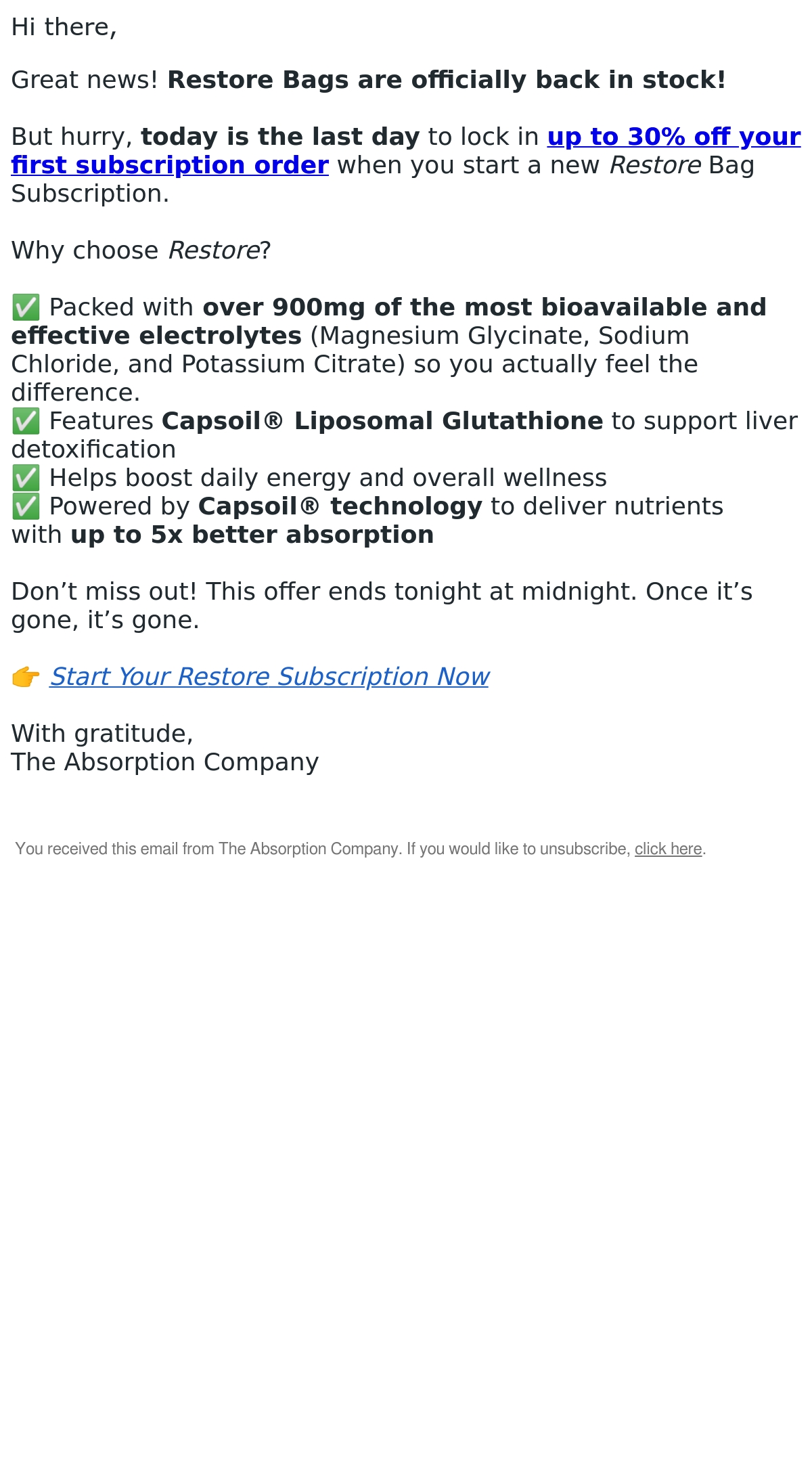Image resolution: width=812 pixels, height=1462 pixels.
Task: Unsubscribe via the click here link
Action: 668,849
